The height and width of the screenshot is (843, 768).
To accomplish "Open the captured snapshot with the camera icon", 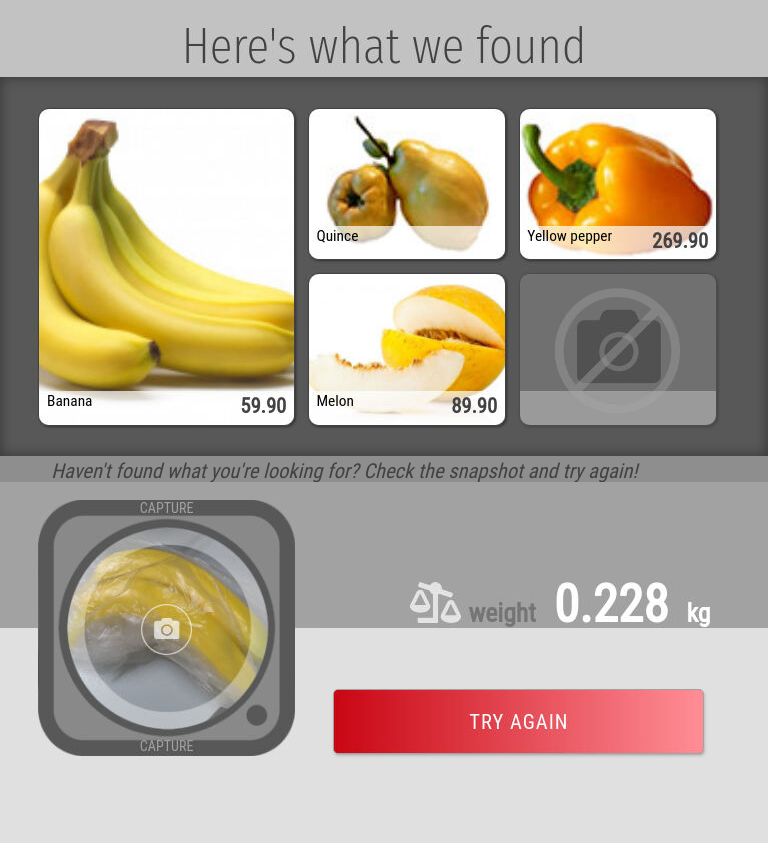I will (166, 629).
